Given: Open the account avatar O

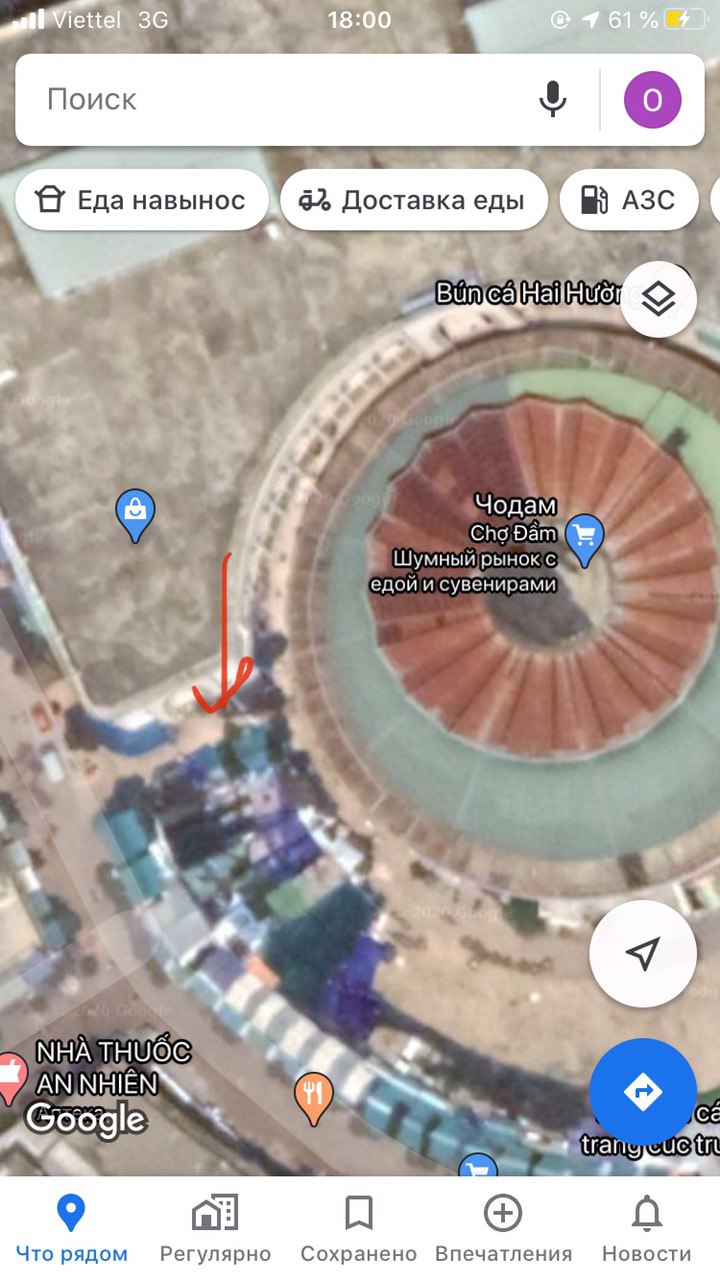Looking at the screenshot, I should pos(652,100).
